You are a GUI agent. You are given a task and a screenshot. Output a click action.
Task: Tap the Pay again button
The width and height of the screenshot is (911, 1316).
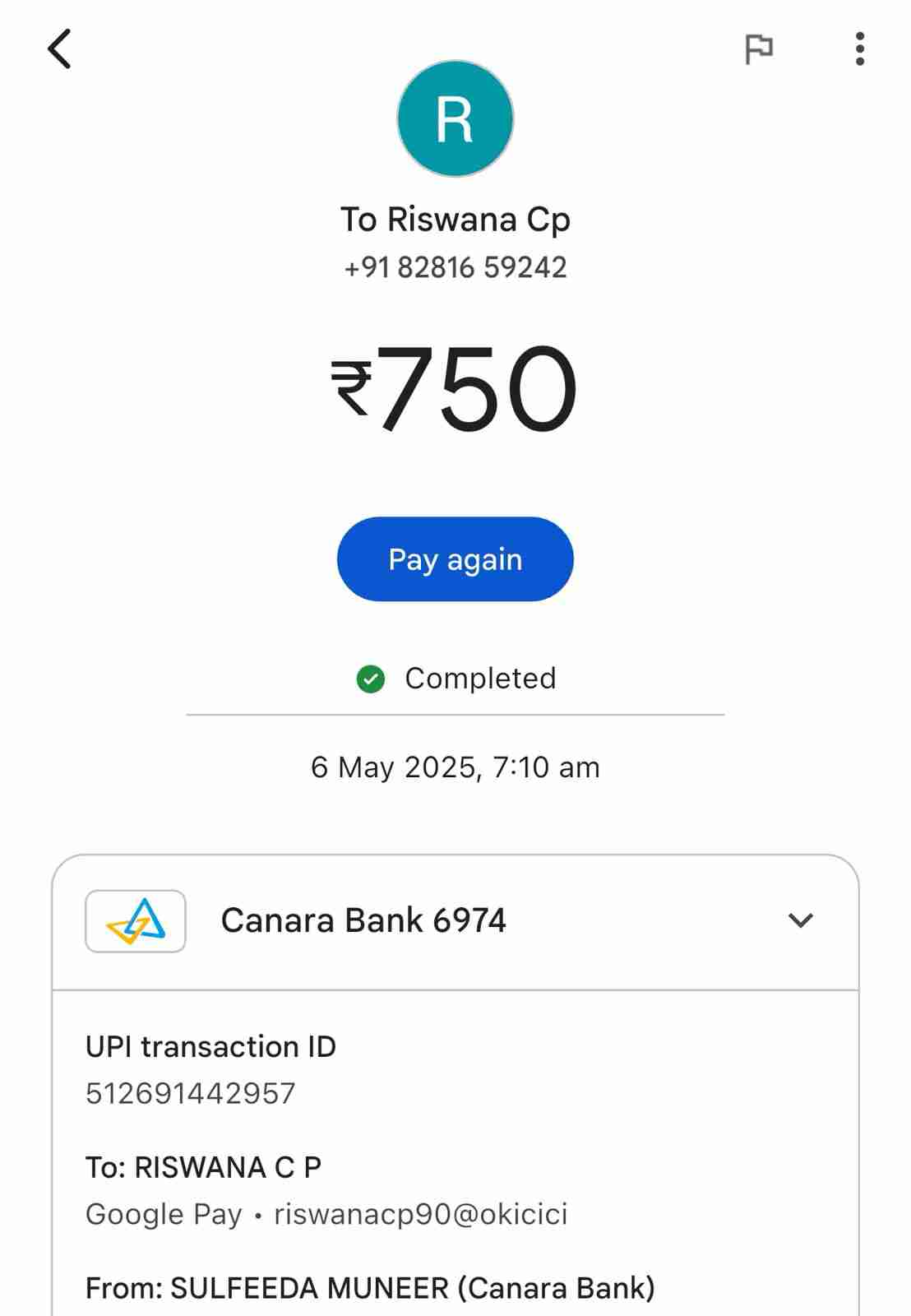coord(455,559)
